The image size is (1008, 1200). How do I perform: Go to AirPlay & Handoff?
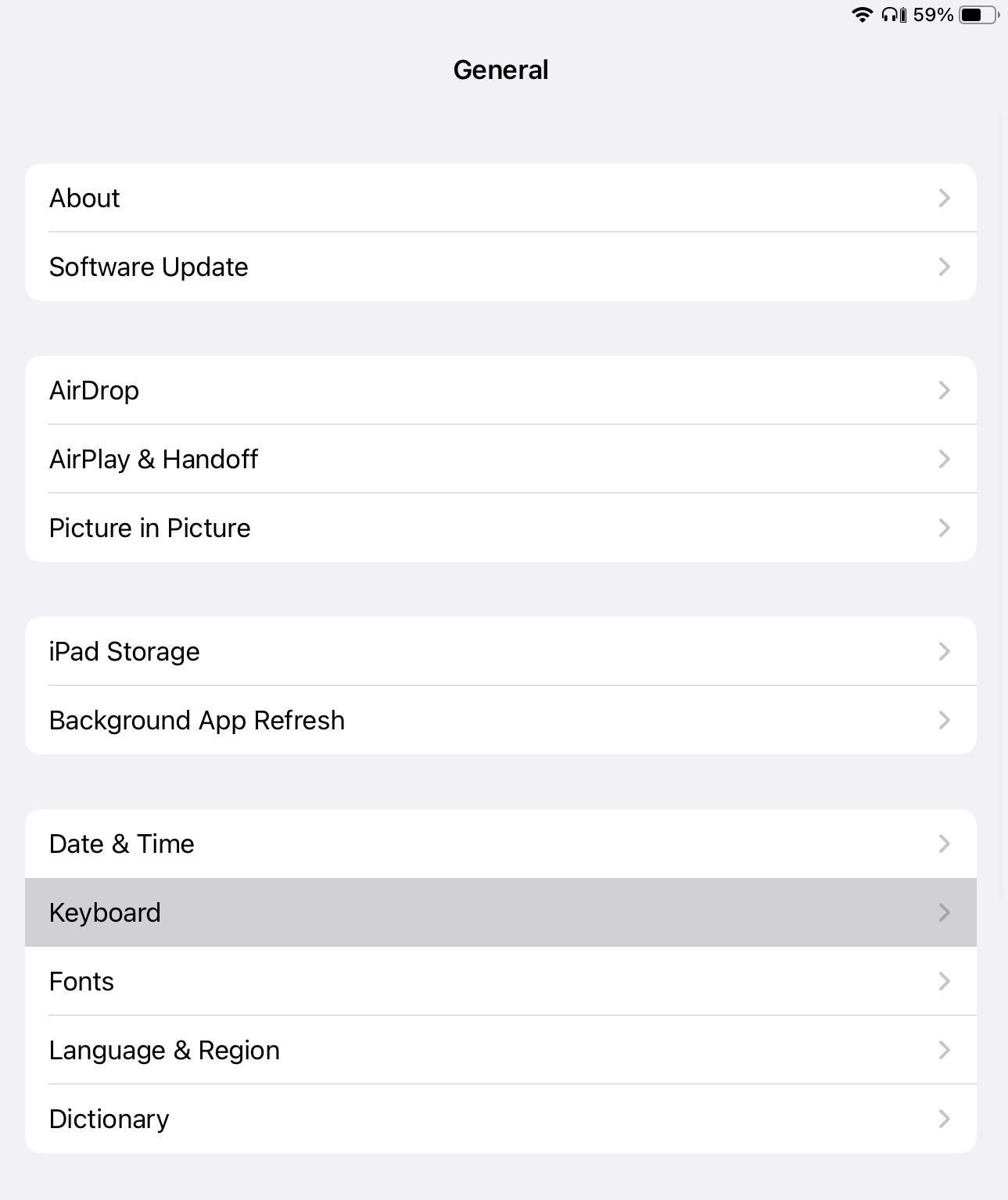pos(500,459)
